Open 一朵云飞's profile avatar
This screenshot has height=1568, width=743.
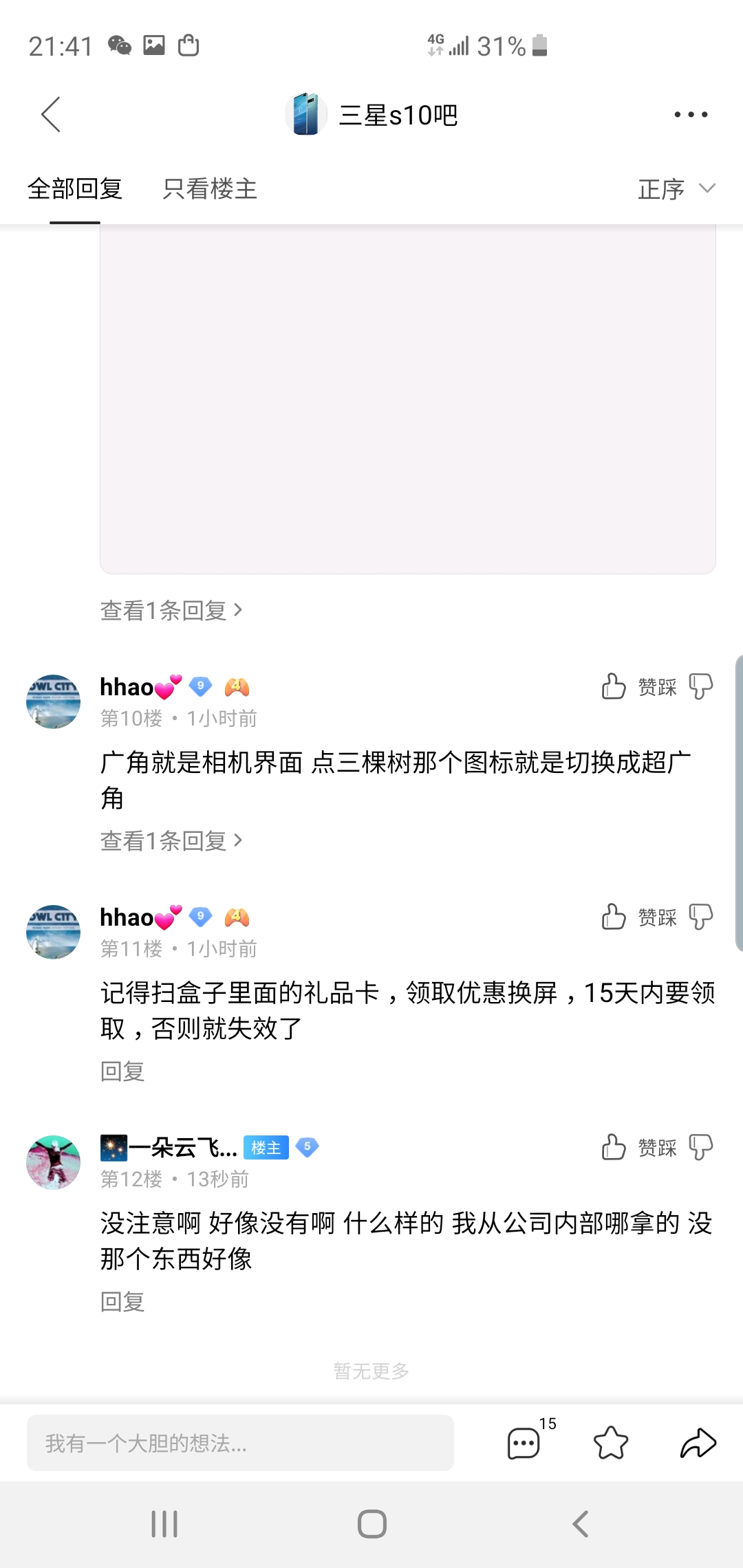click(x=53, y=1162)
